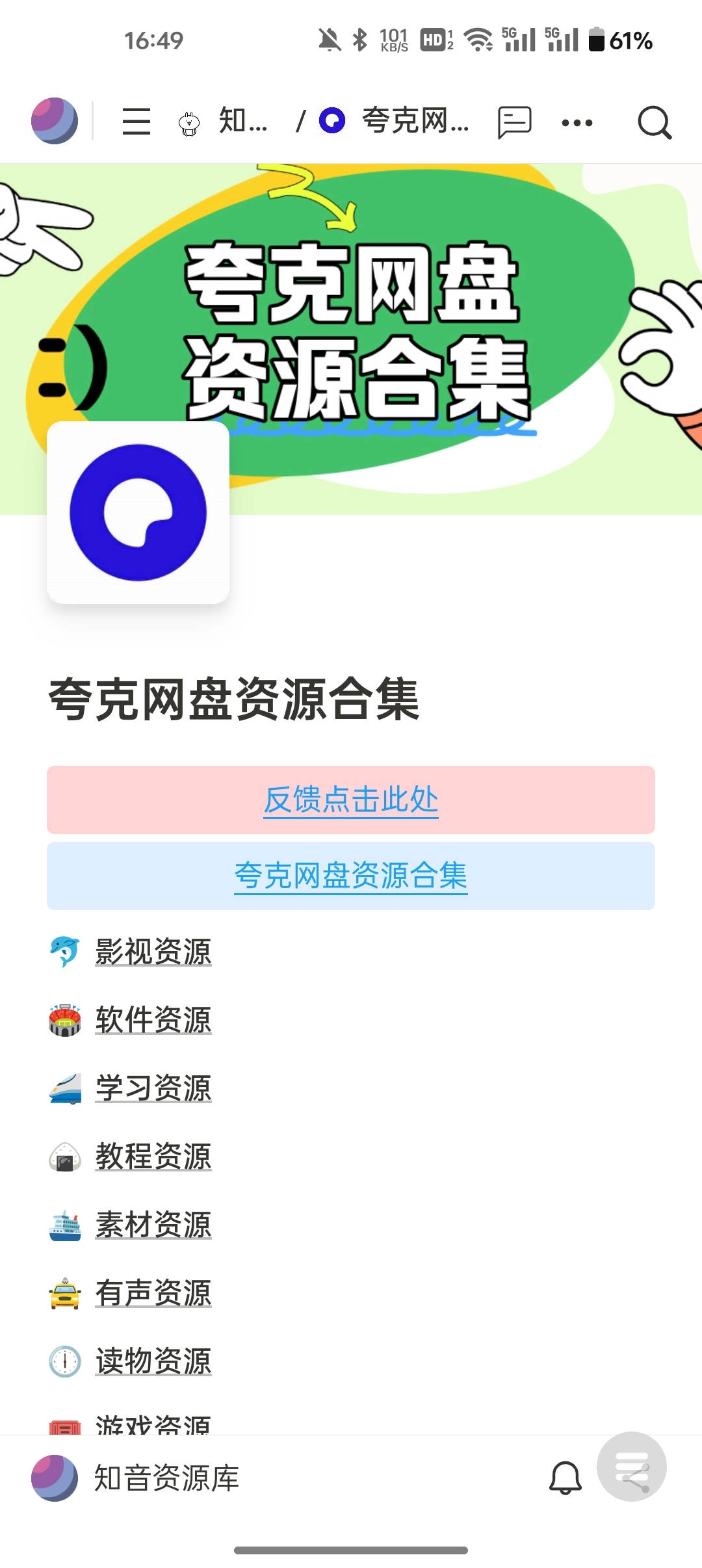
Task: Tap the floating share button
Action: point(632,1467)
